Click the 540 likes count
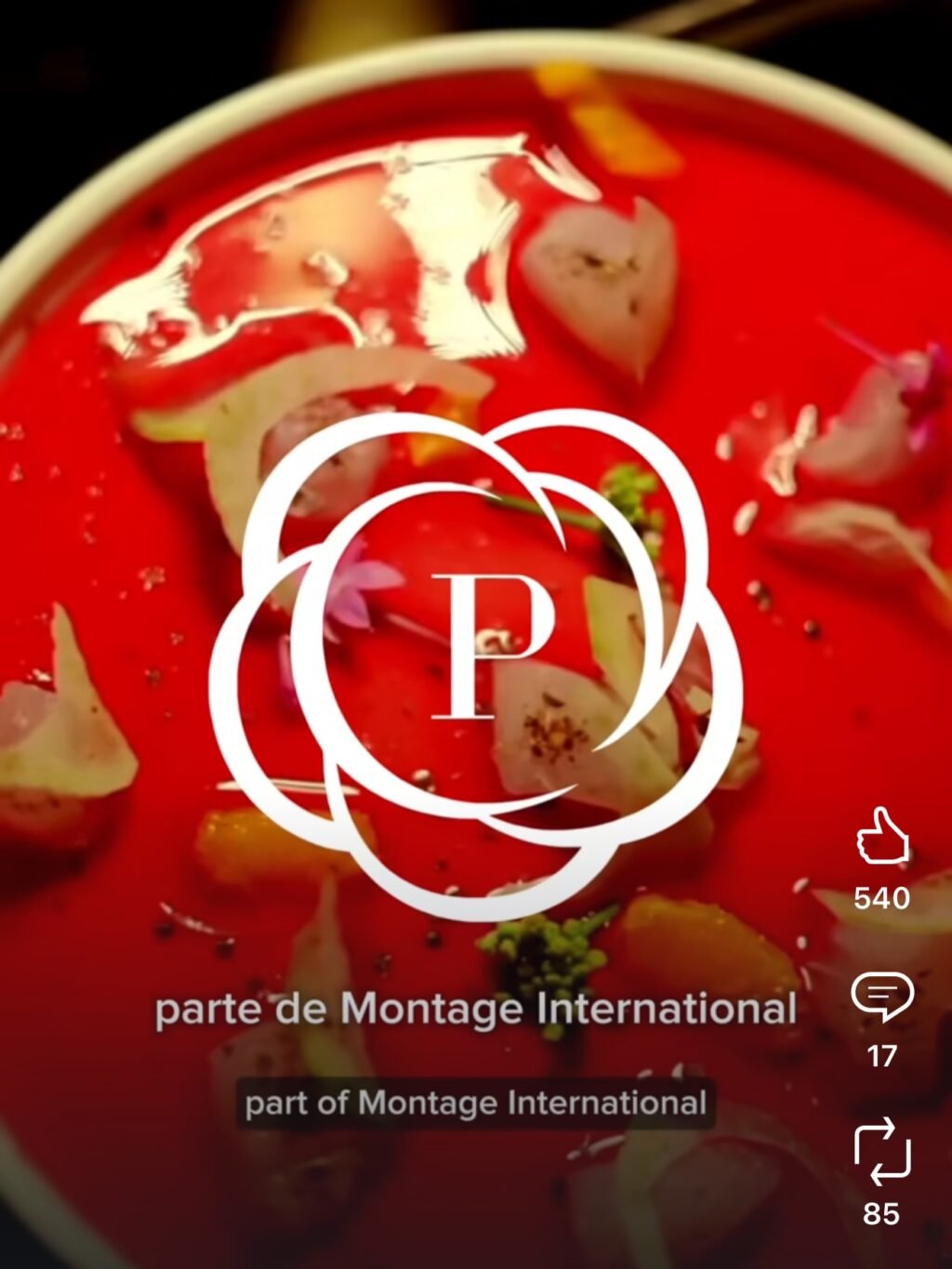952x1269 pixels. (882, 897)
